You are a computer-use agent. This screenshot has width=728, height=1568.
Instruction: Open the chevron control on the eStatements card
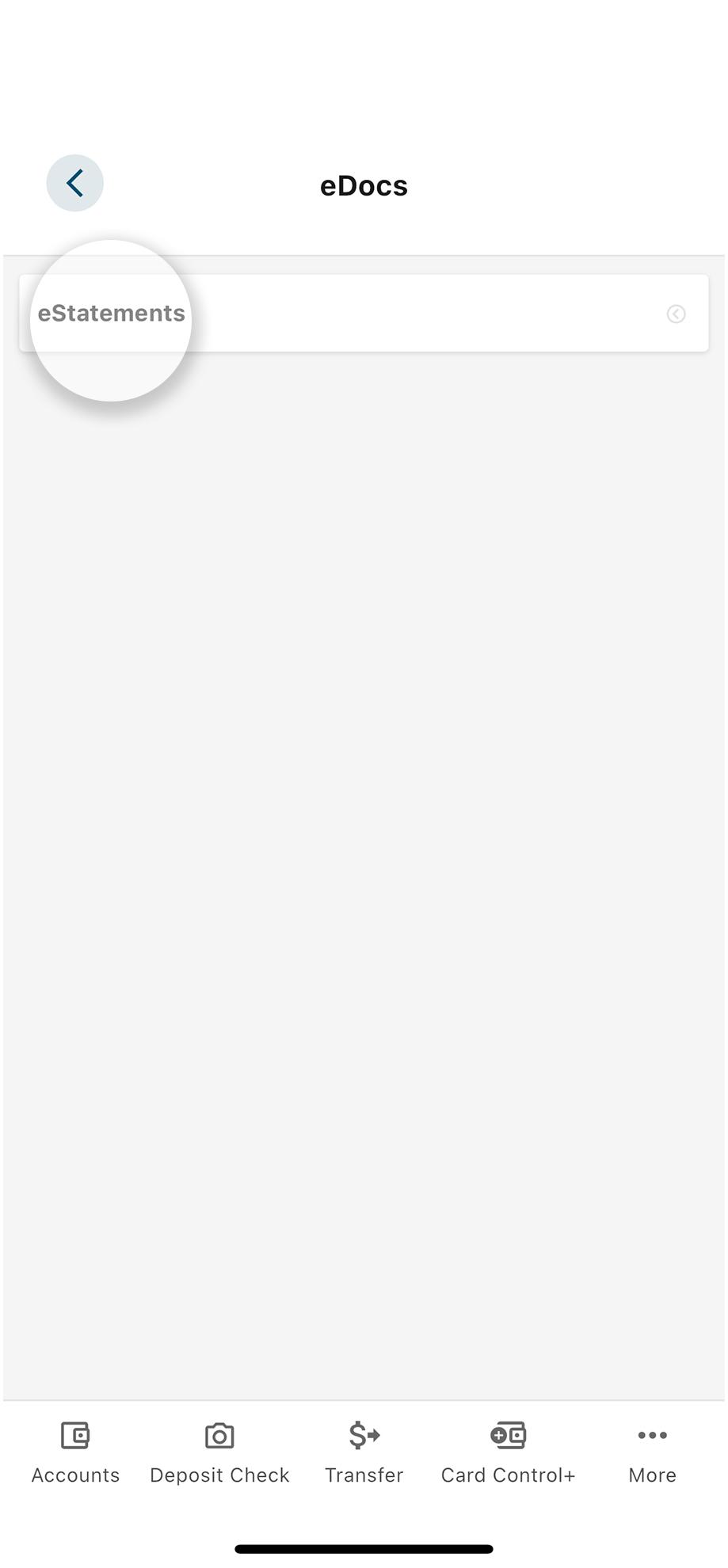(676, 314)
